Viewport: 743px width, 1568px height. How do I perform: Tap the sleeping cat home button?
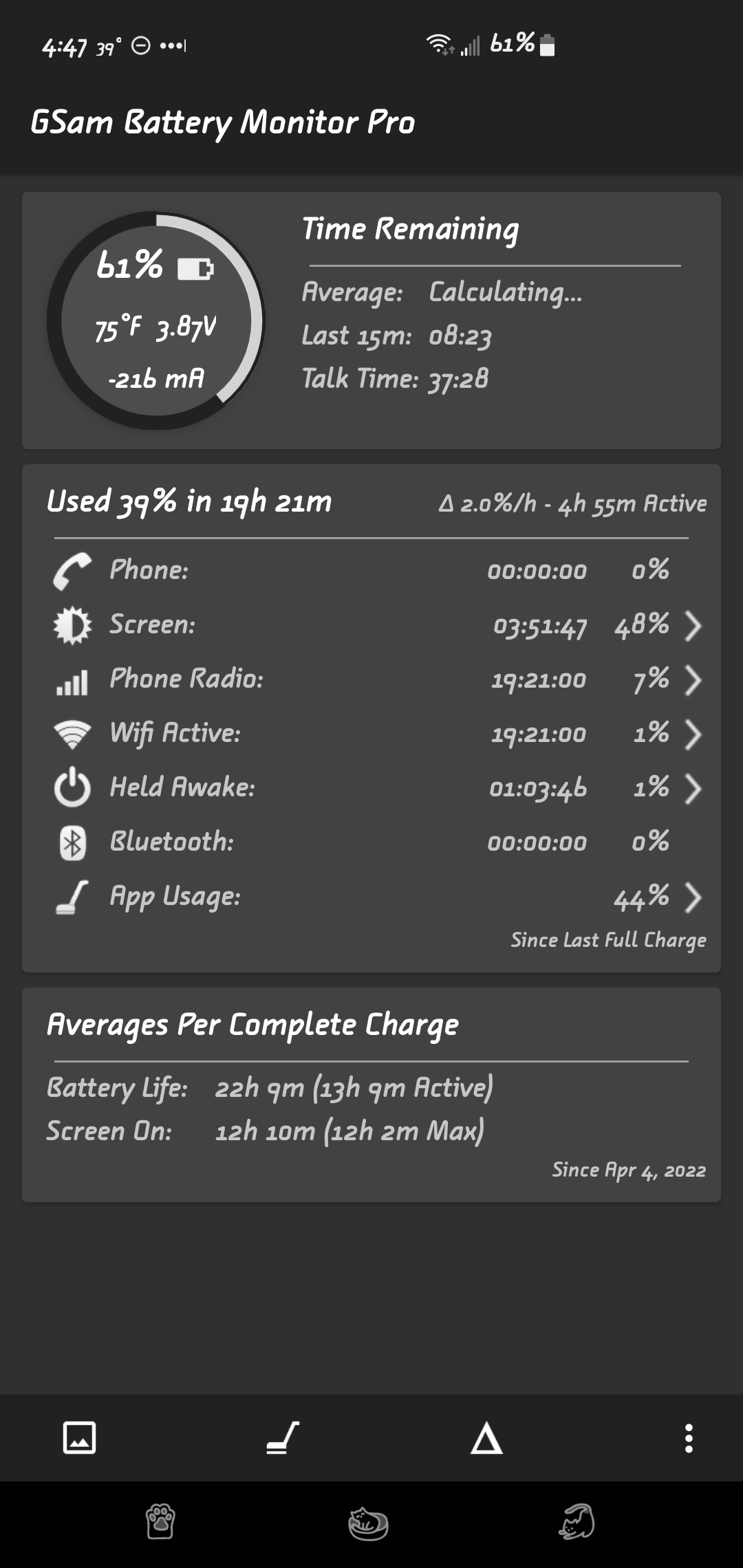point(368,1523)
